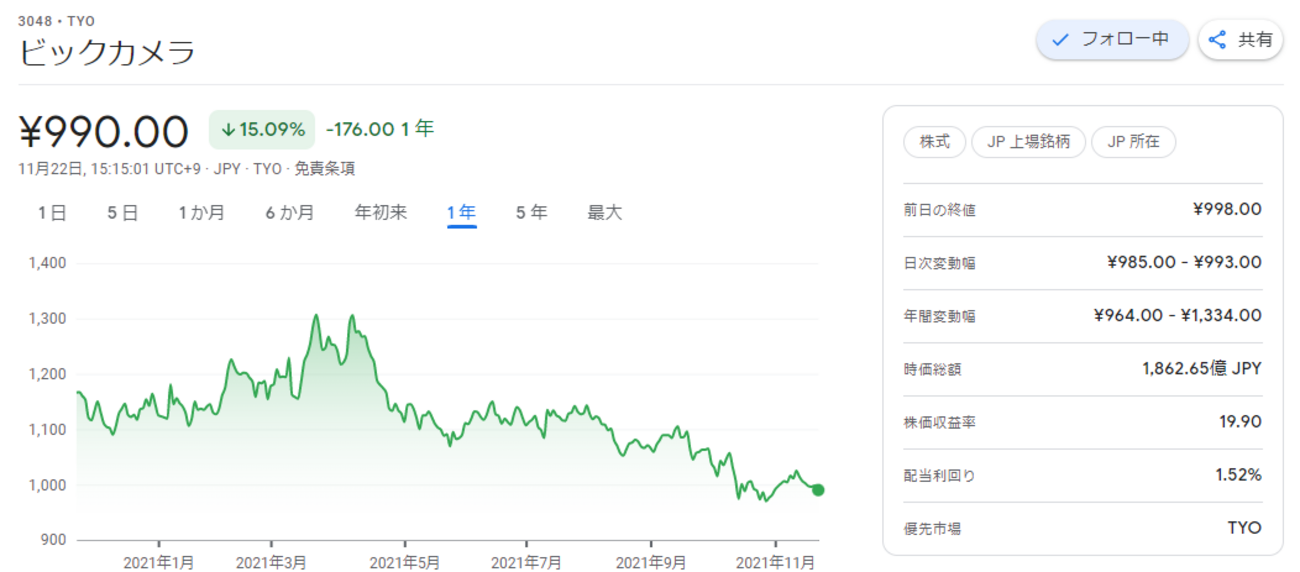Show the 最大 maximum range

click(604, 212)
